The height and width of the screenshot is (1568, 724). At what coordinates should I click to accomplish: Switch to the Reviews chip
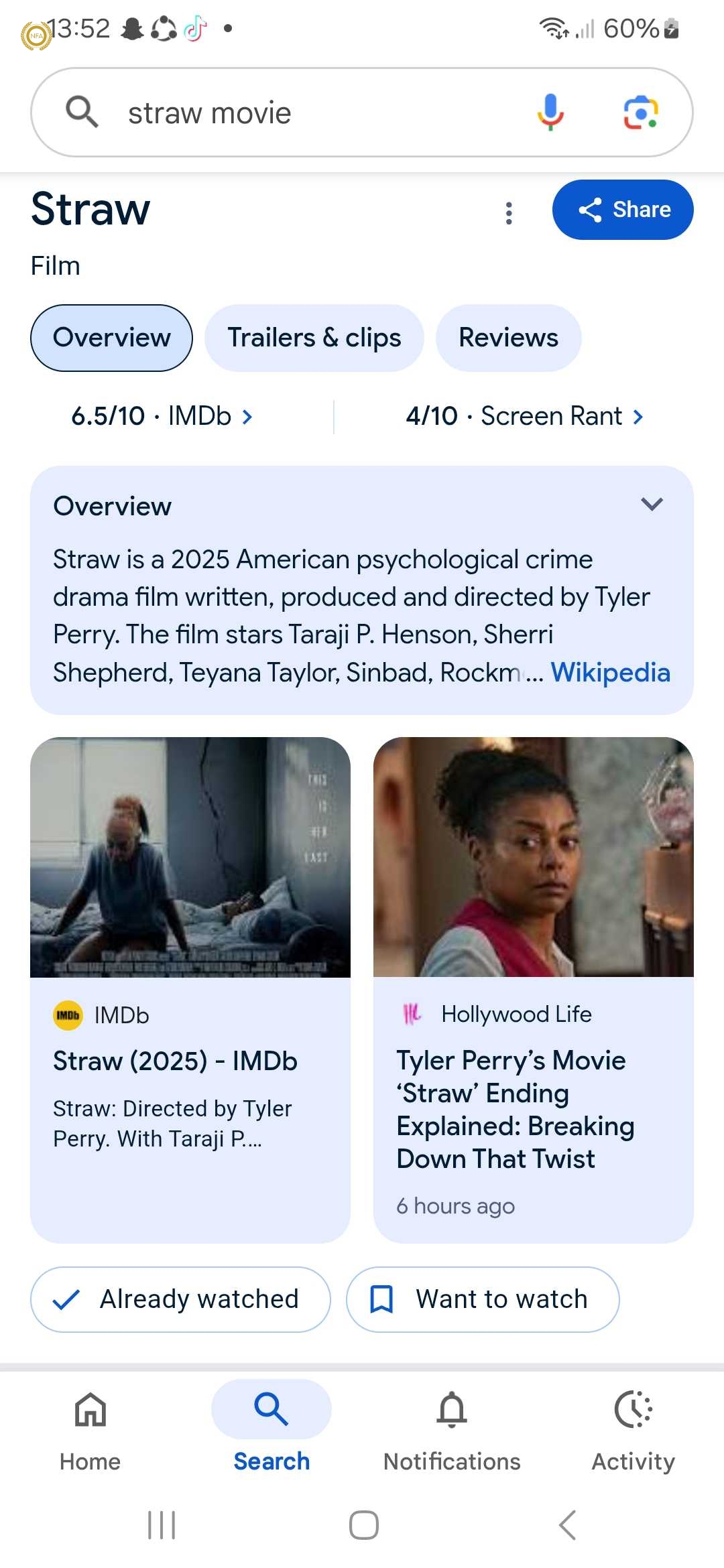508,338
